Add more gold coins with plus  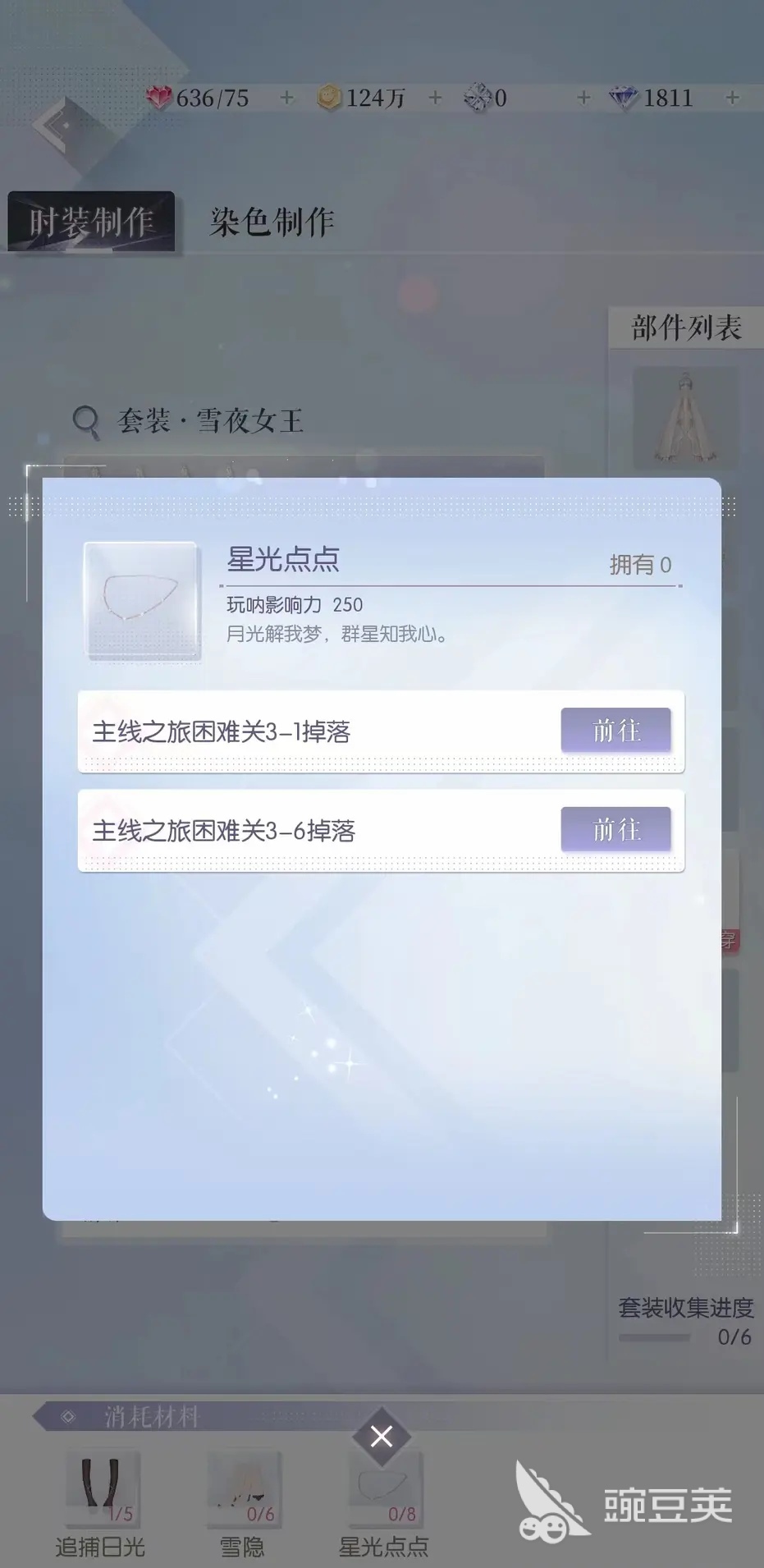(x=435, y=98)
